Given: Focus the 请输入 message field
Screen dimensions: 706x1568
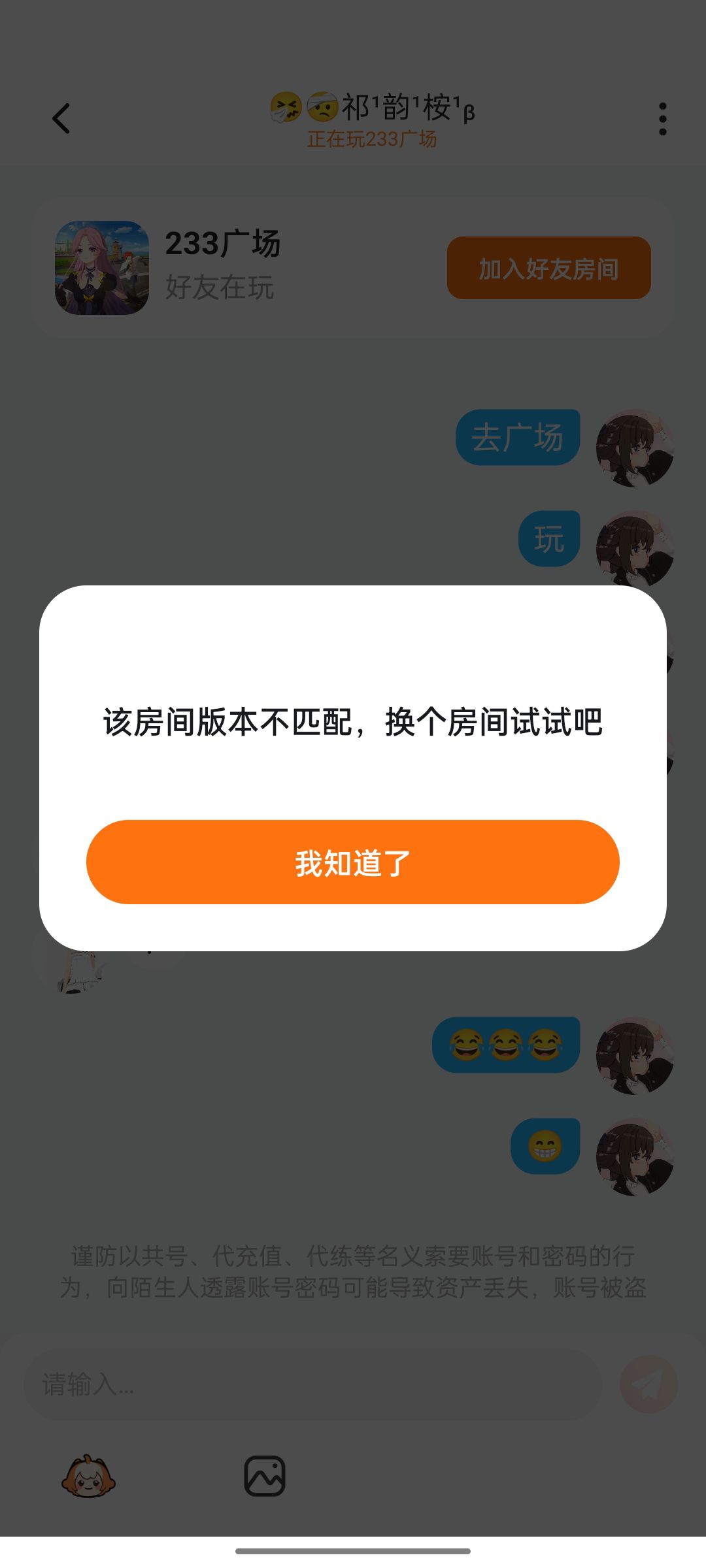Looking at the screenshot, I should click(312, 1384).
